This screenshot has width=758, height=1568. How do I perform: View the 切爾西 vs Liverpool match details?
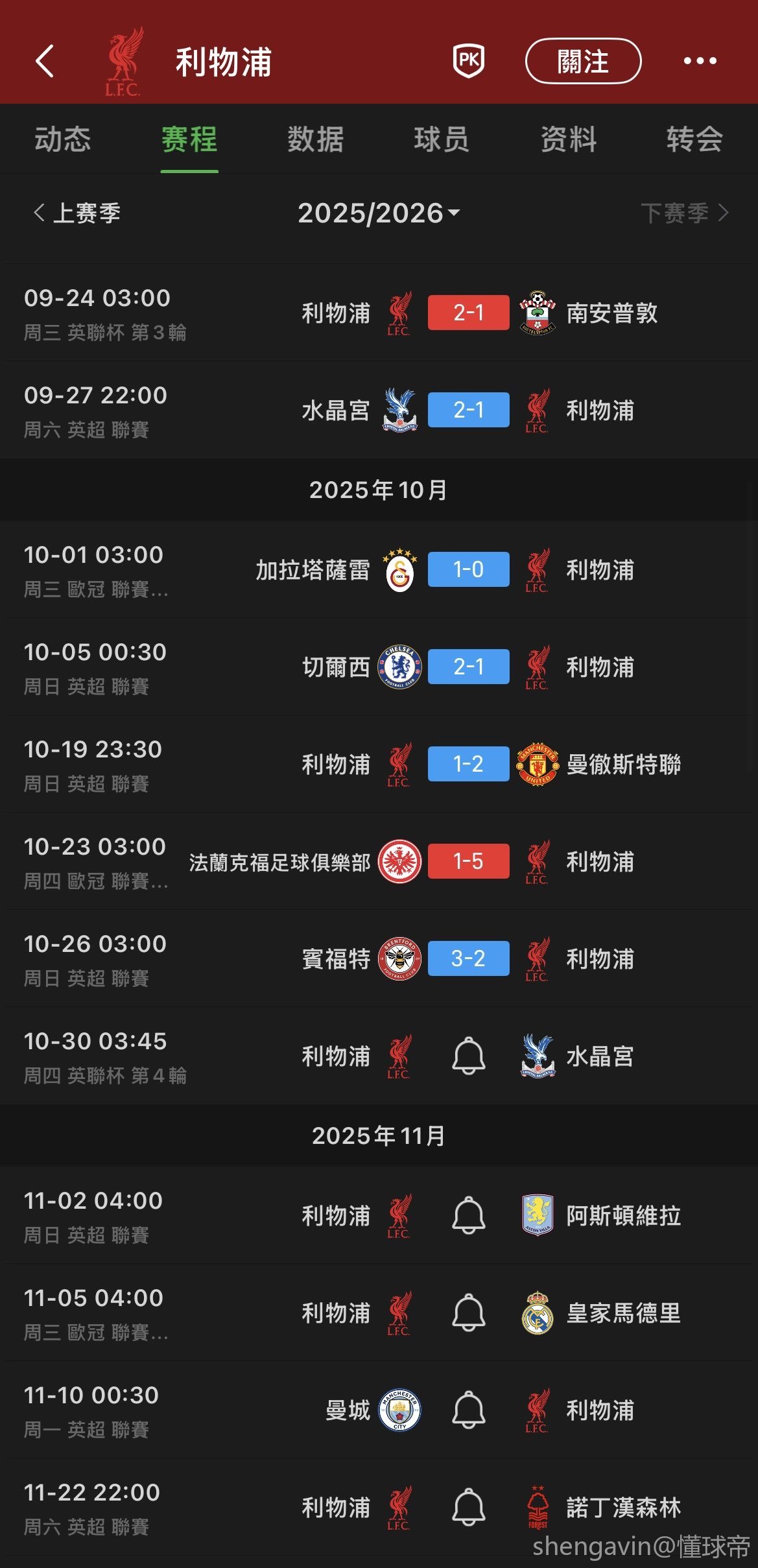pos(468,667)
